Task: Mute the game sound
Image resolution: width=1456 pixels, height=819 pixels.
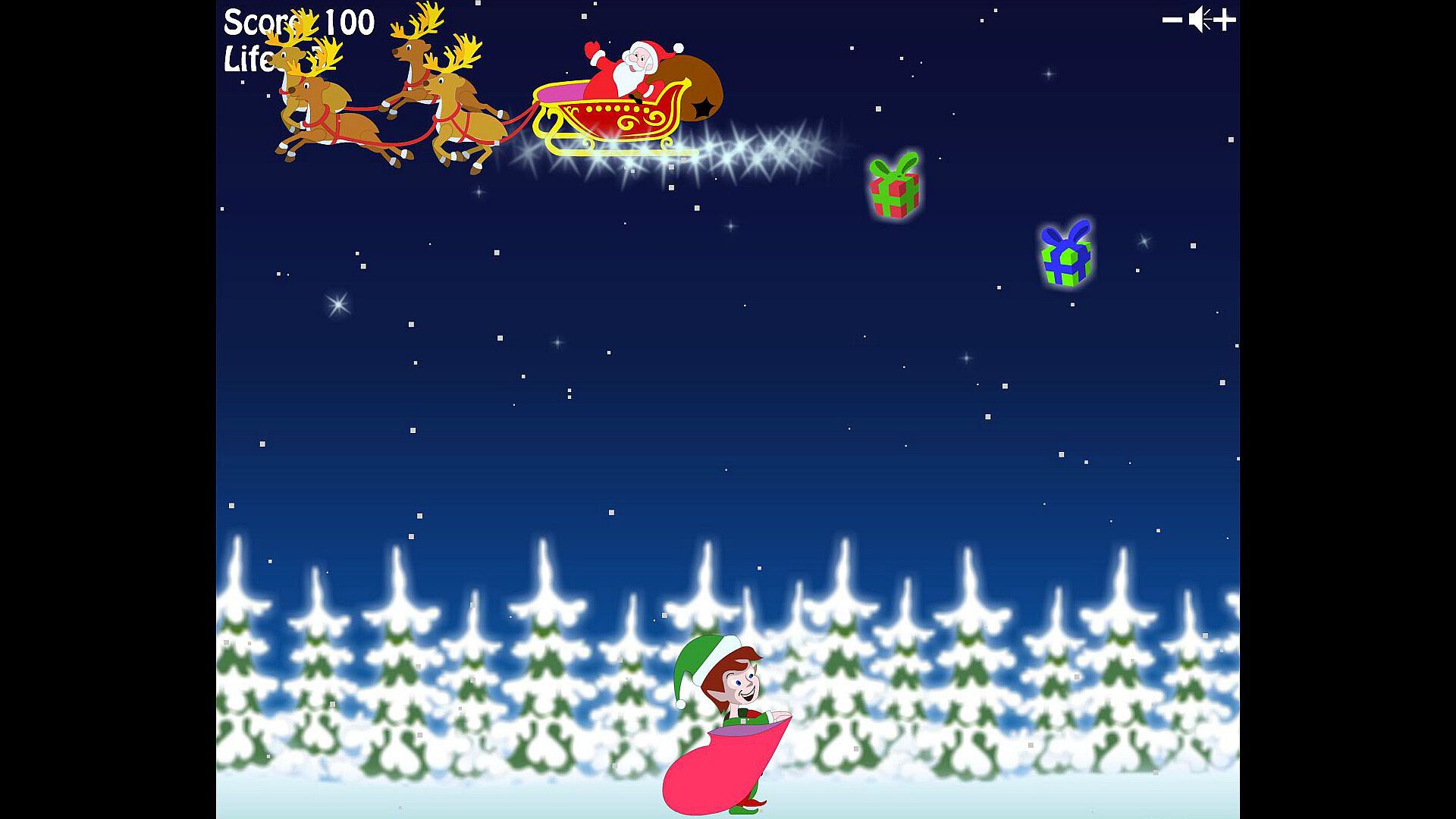Action: [1199, 20]
